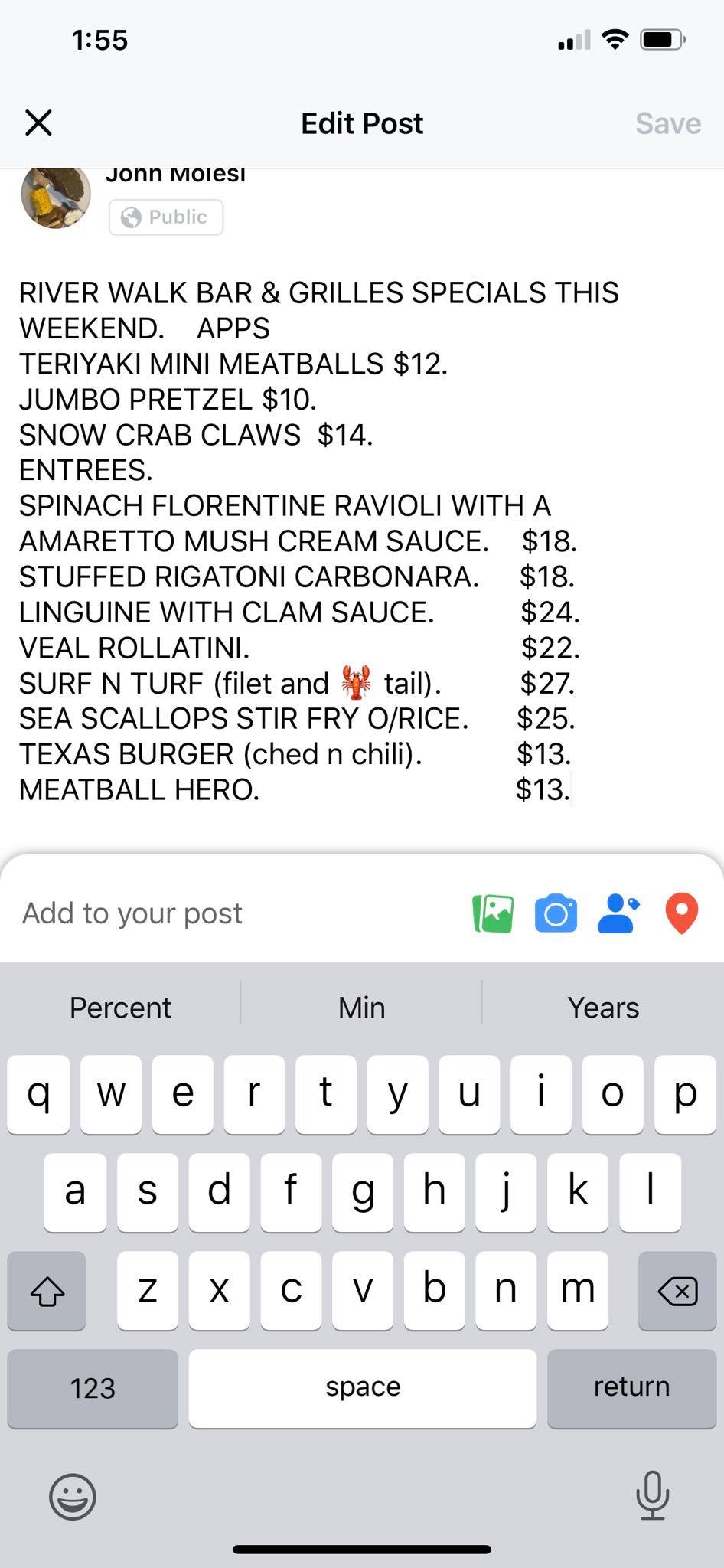
Task: Switch keyboard to numbers with 123
Action: (x=93, y=1387)
